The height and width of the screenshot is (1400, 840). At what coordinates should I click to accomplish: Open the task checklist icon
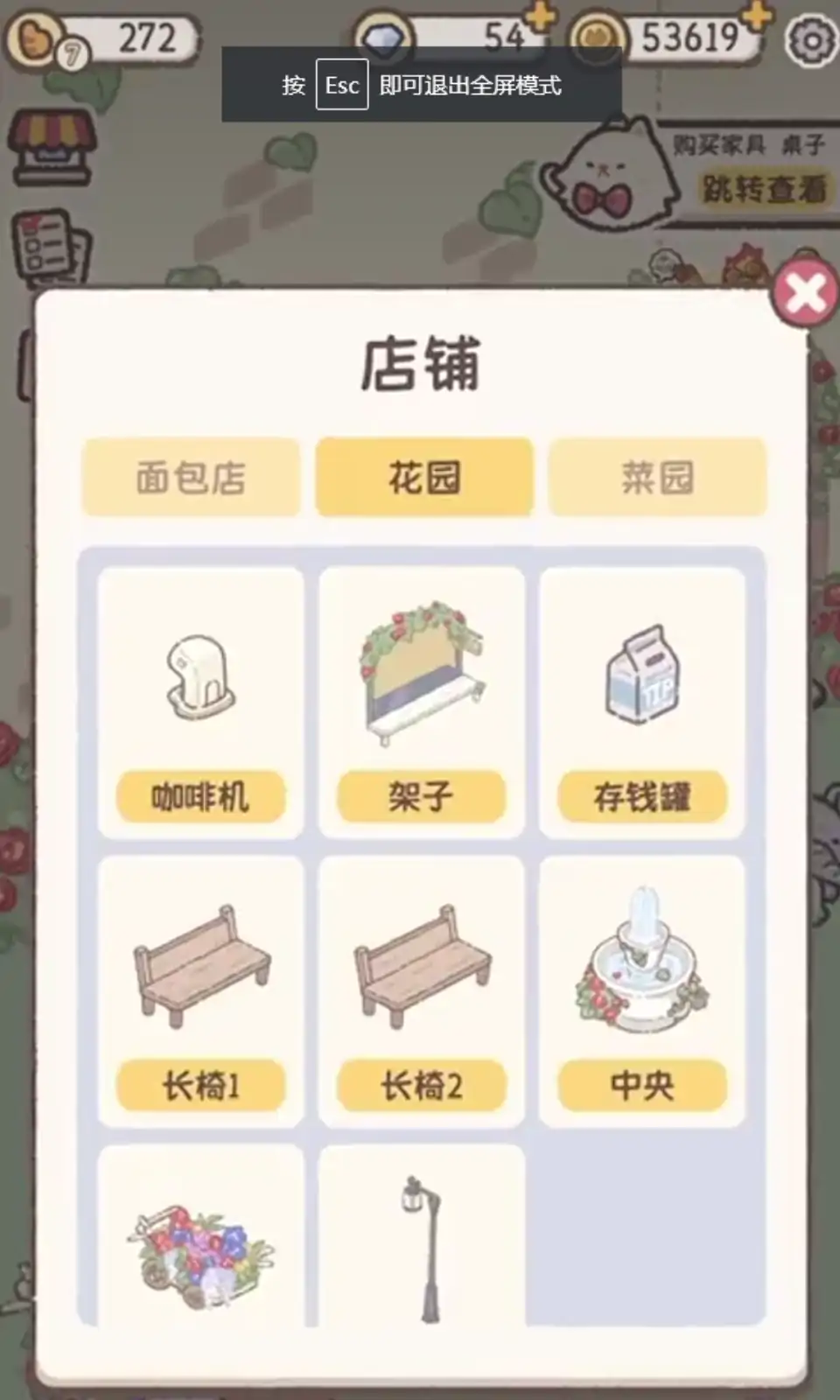51,246
